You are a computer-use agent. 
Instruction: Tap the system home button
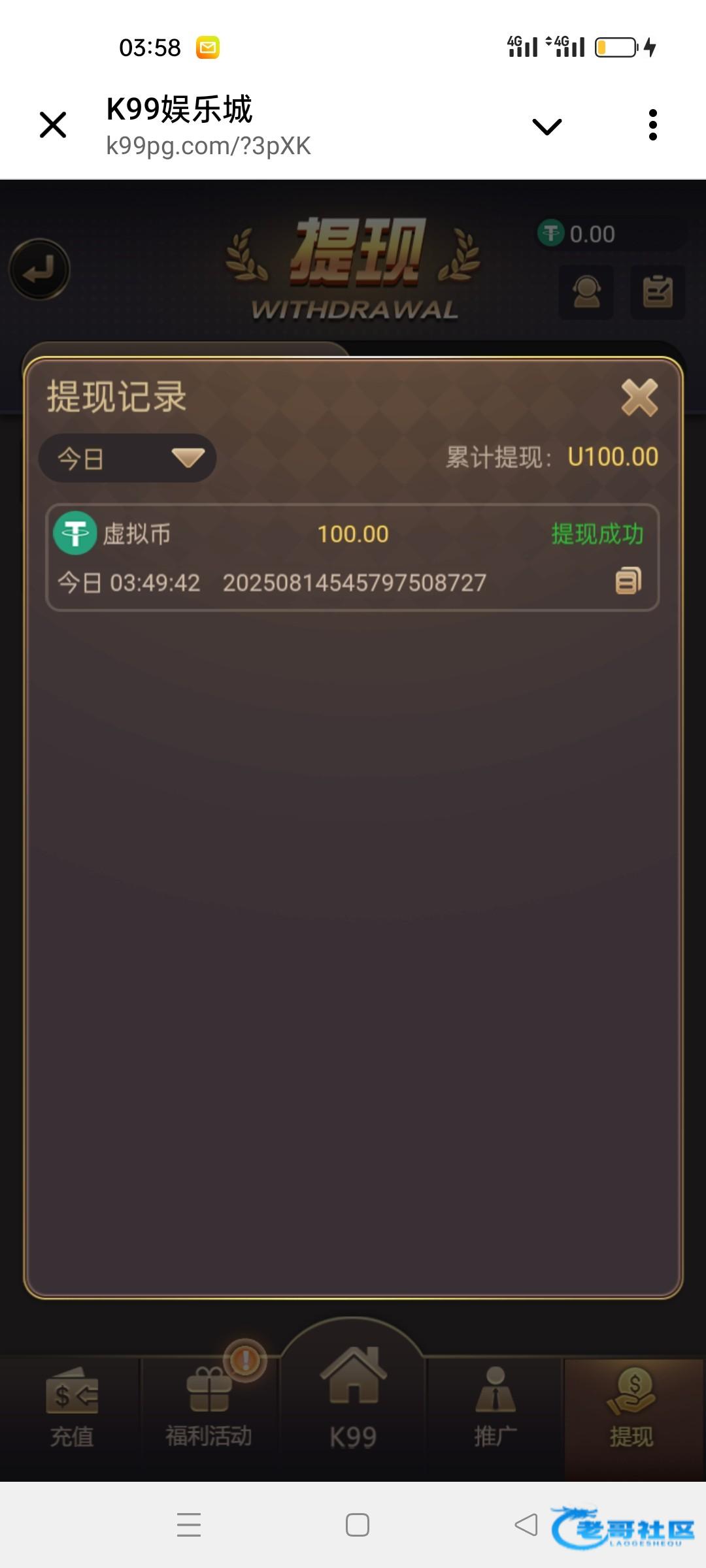click(x=357, y=1525)
